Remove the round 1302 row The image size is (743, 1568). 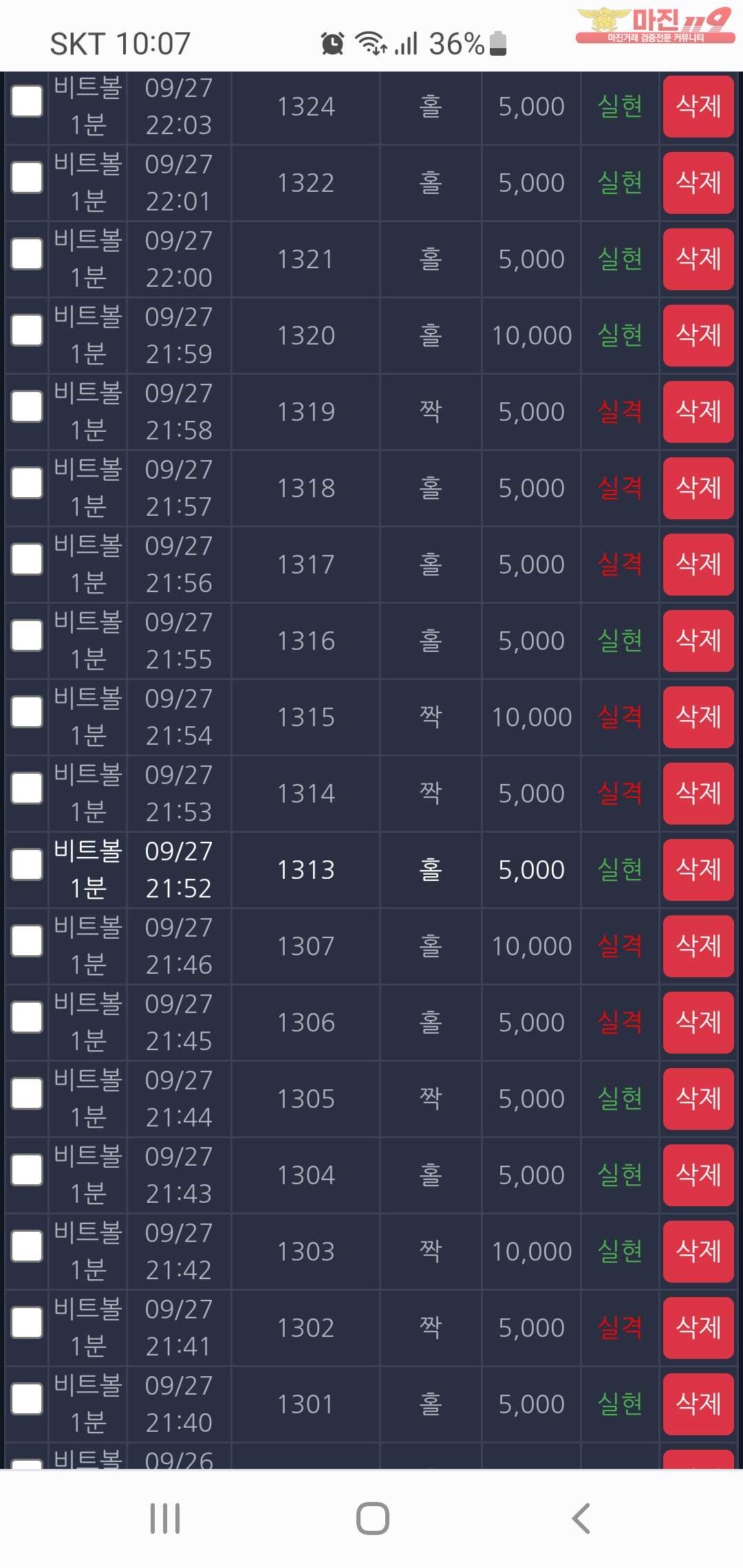coord(698,1328)
